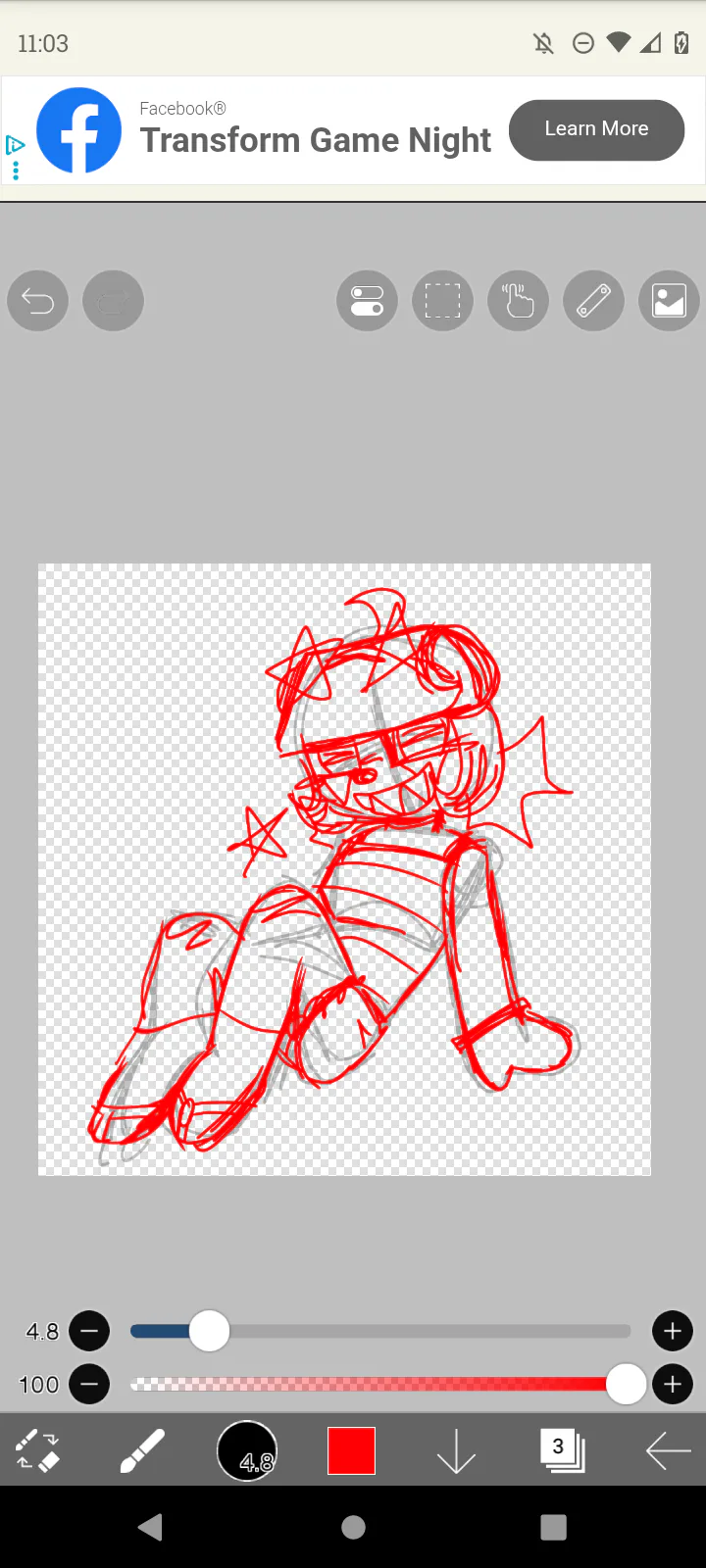This screenshot has width=706, height=1568.
Task: Decrease opacity with minus button
Action: pyautogui.click(x=89, y=1384)
